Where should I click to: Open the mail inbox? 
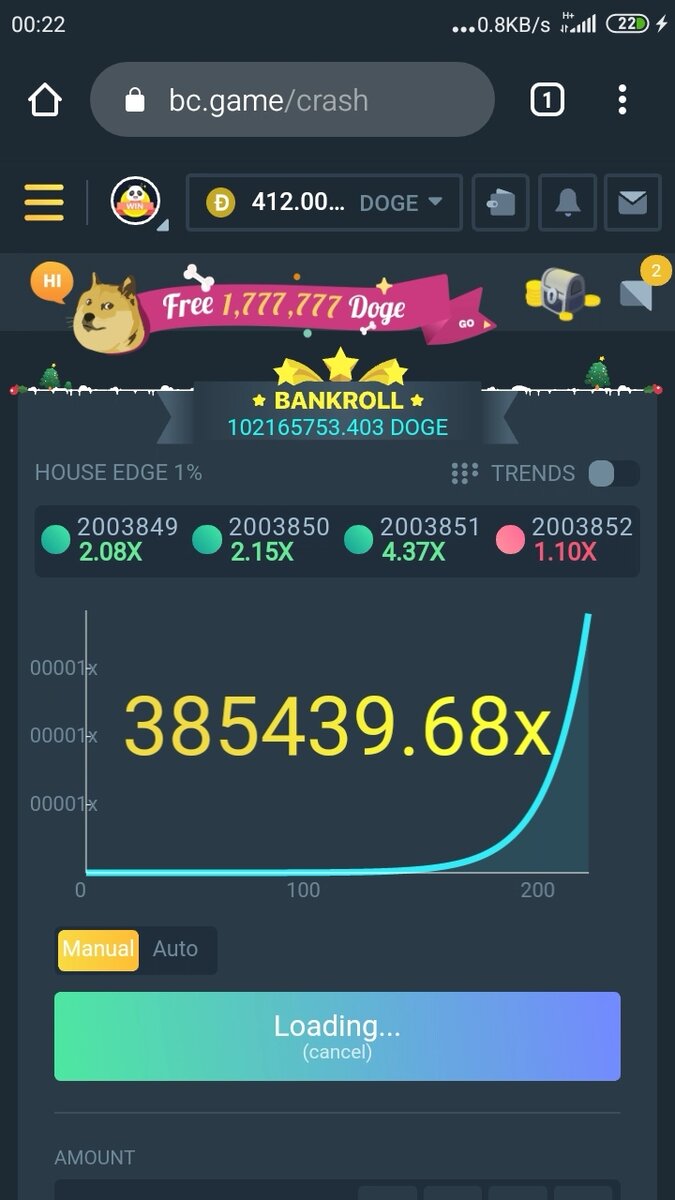coord(632,203)
